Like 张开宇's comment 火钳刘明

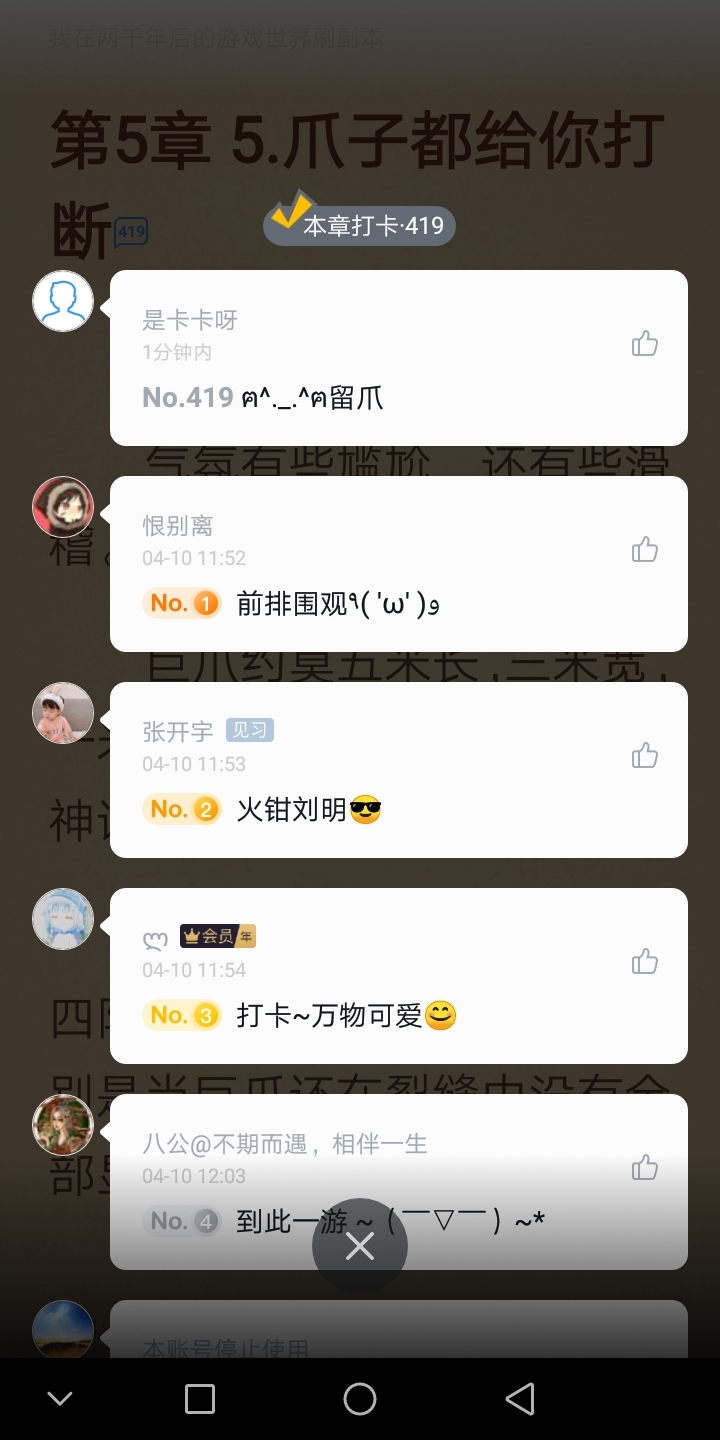click(645, 756)
